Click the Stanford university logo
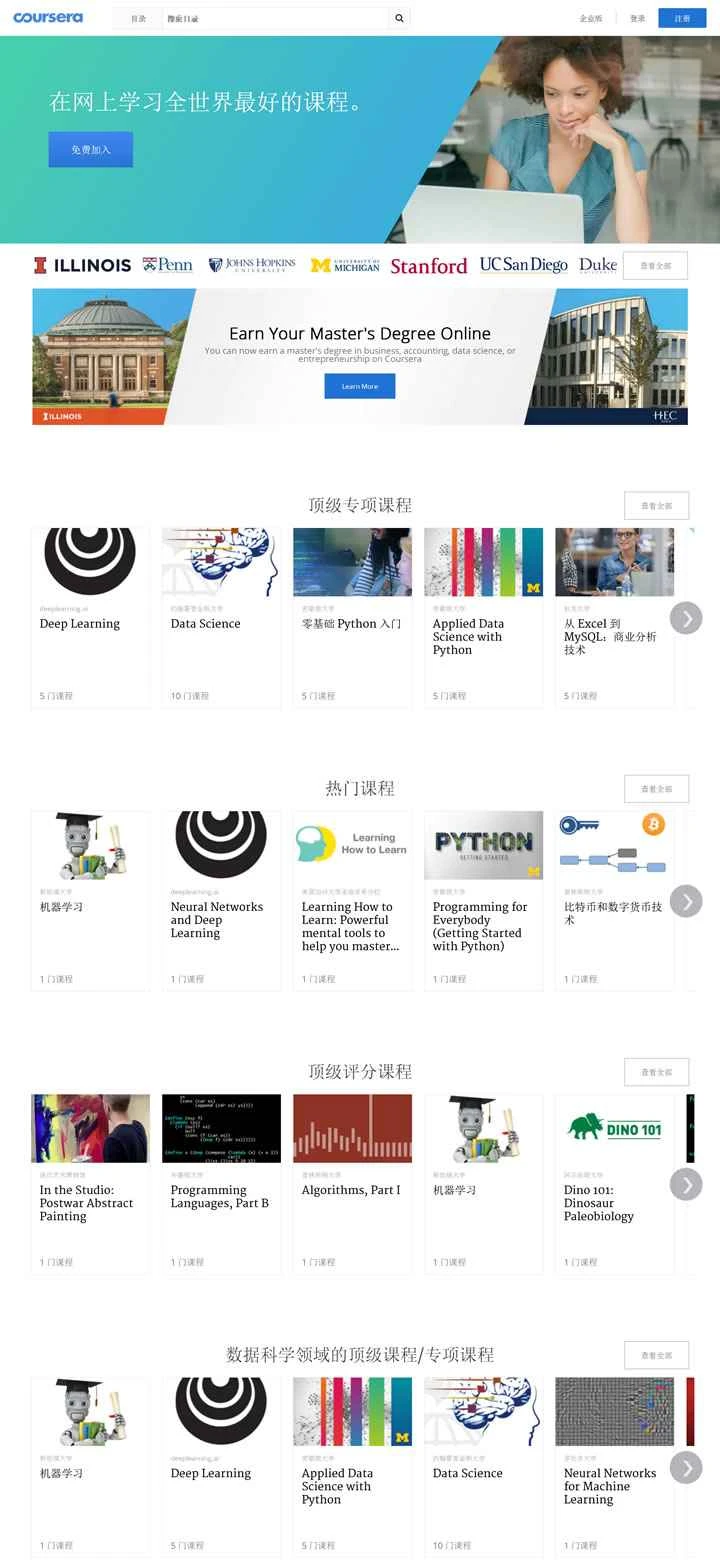 428,265
